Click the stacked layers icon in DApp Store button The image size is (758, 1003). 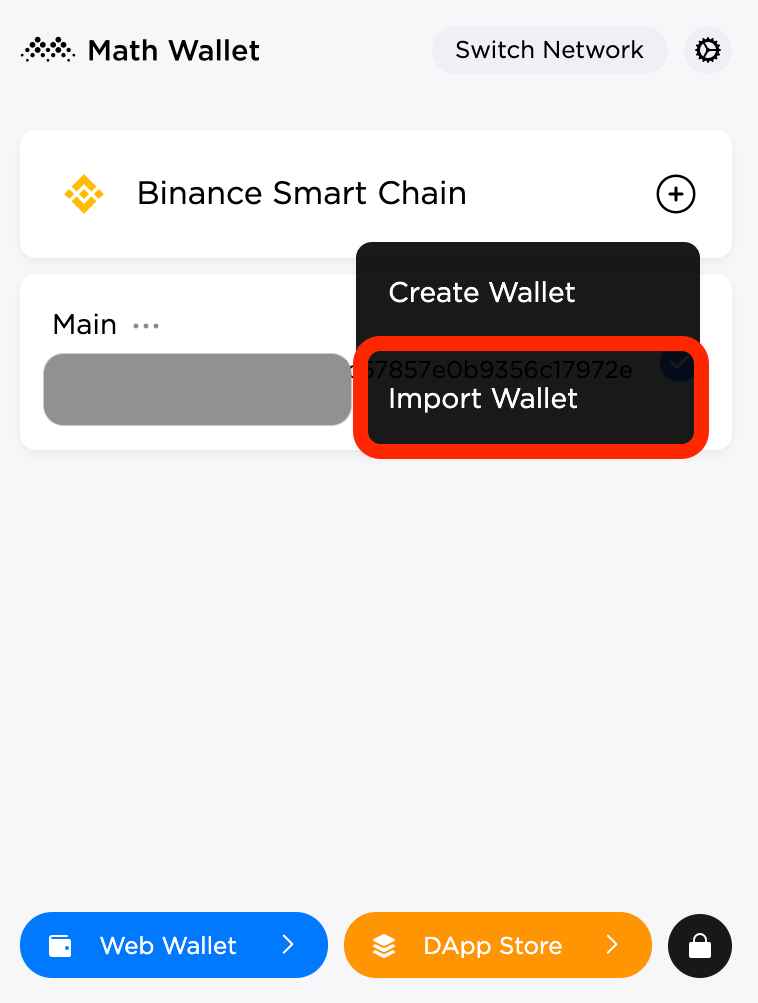point(386,945)
